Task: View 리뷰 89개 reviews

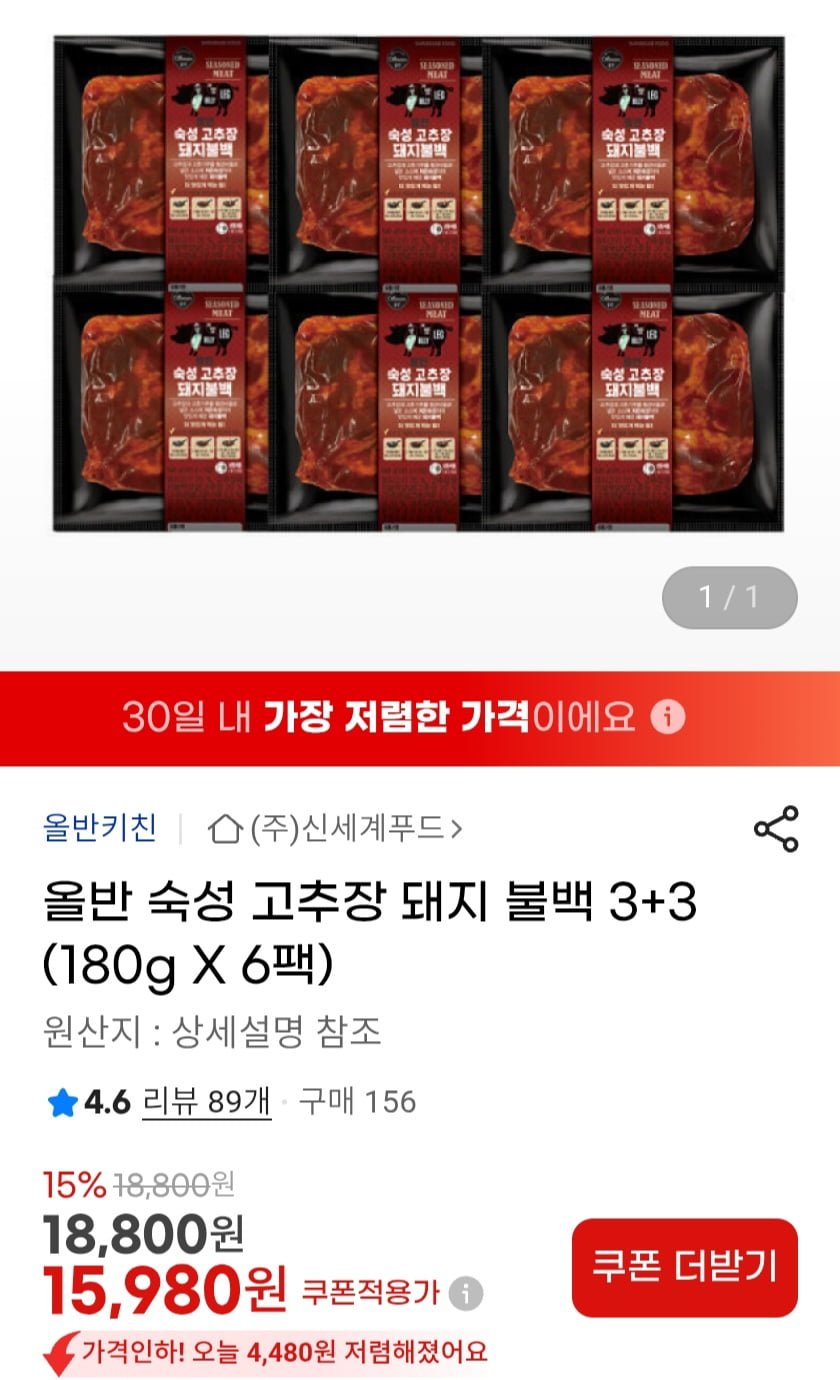Action: click(206, 1102)
